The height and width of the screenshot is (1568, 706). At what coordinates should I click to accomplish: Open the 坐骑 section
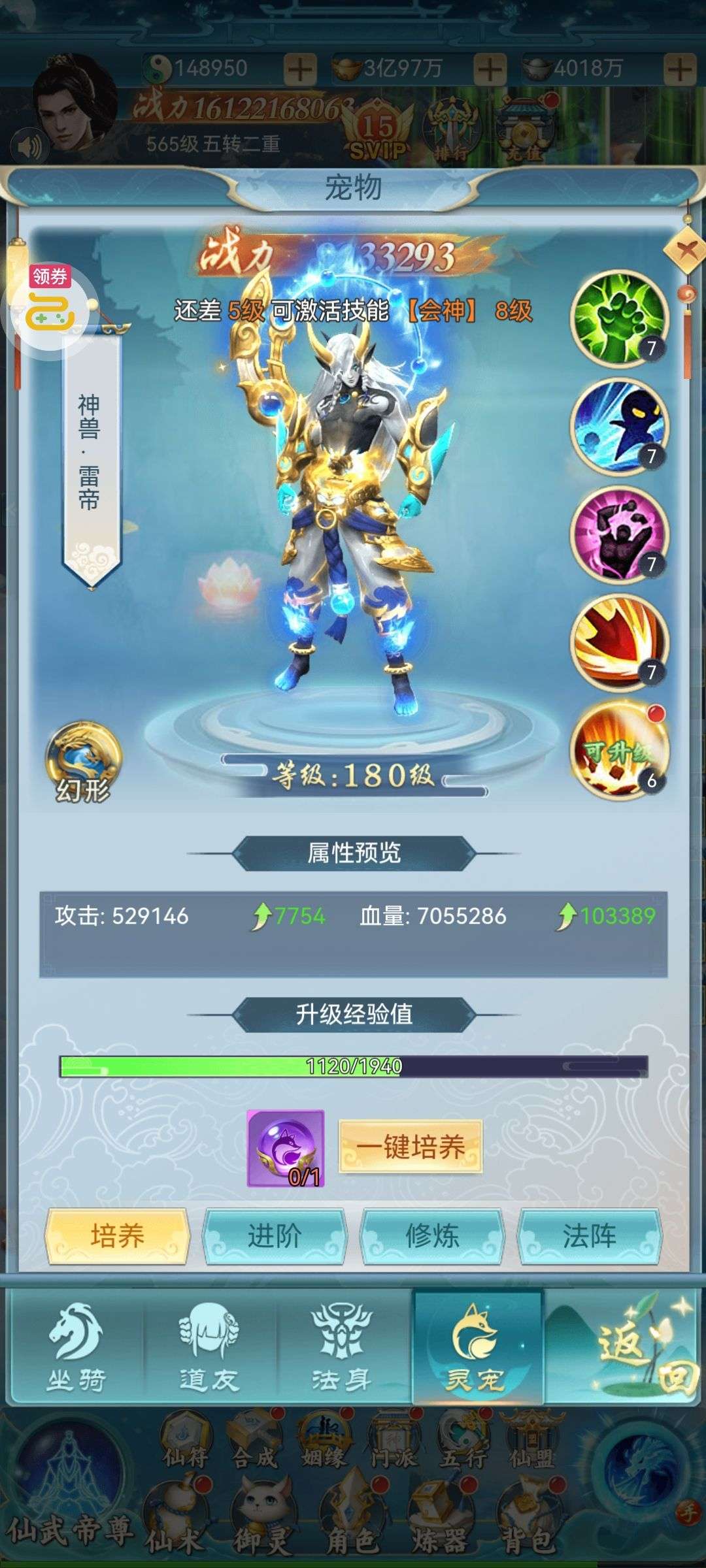click(x=75, y=1347)
